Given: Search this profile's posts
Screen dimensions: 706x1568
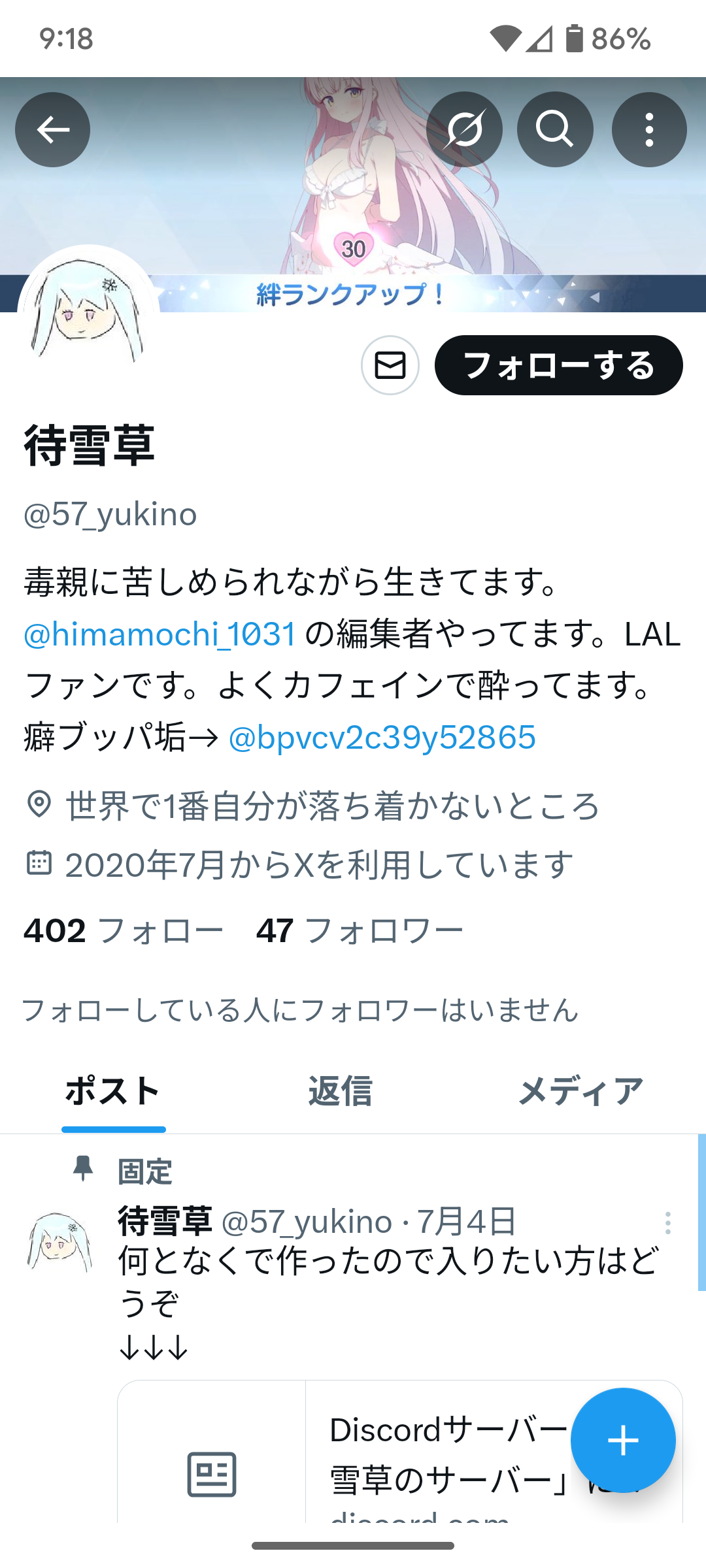Looking at the screenshot, I should coord(555,129).
